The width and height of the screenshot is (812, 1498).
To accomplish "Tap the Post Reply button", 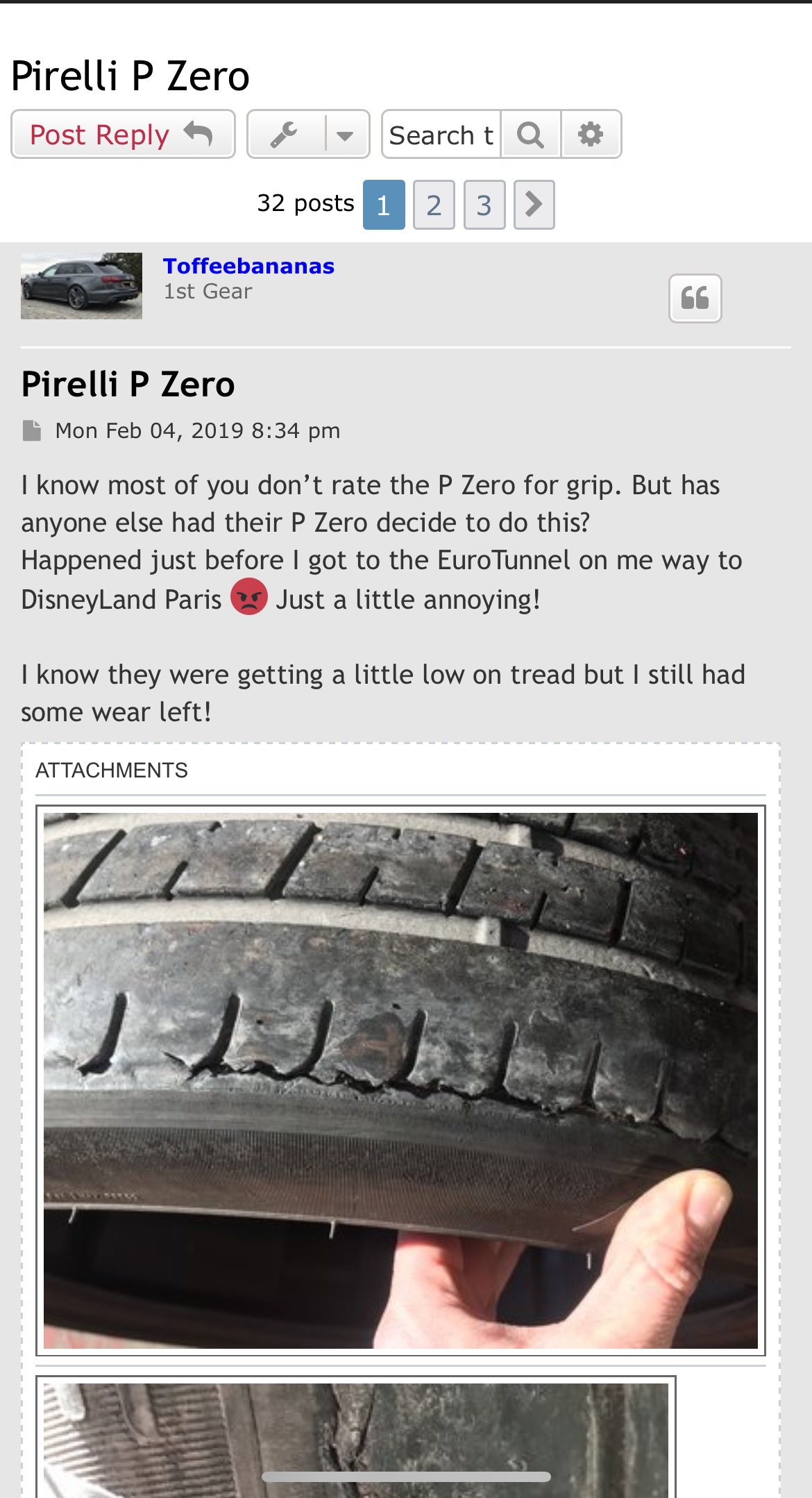I will click(x=123, y=135).
